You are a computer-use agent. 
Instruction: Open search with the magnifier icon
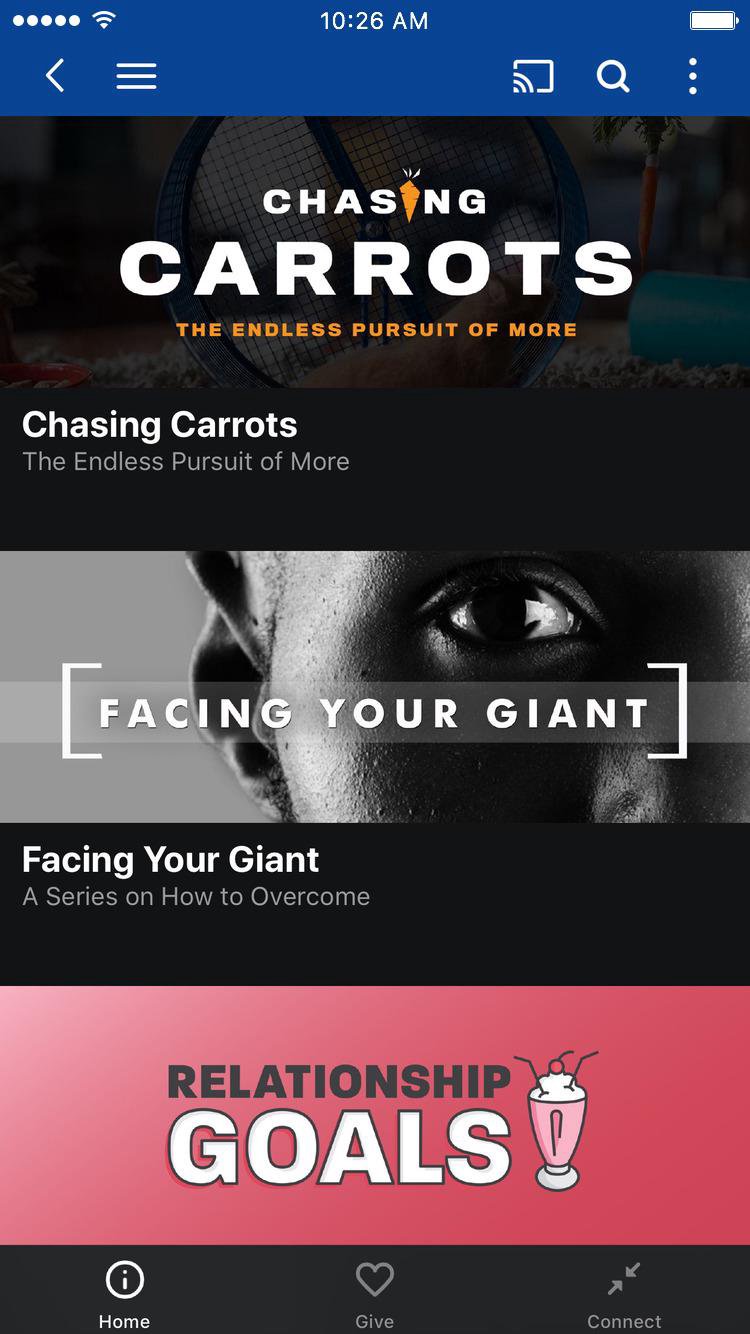[x=613, y=76]
